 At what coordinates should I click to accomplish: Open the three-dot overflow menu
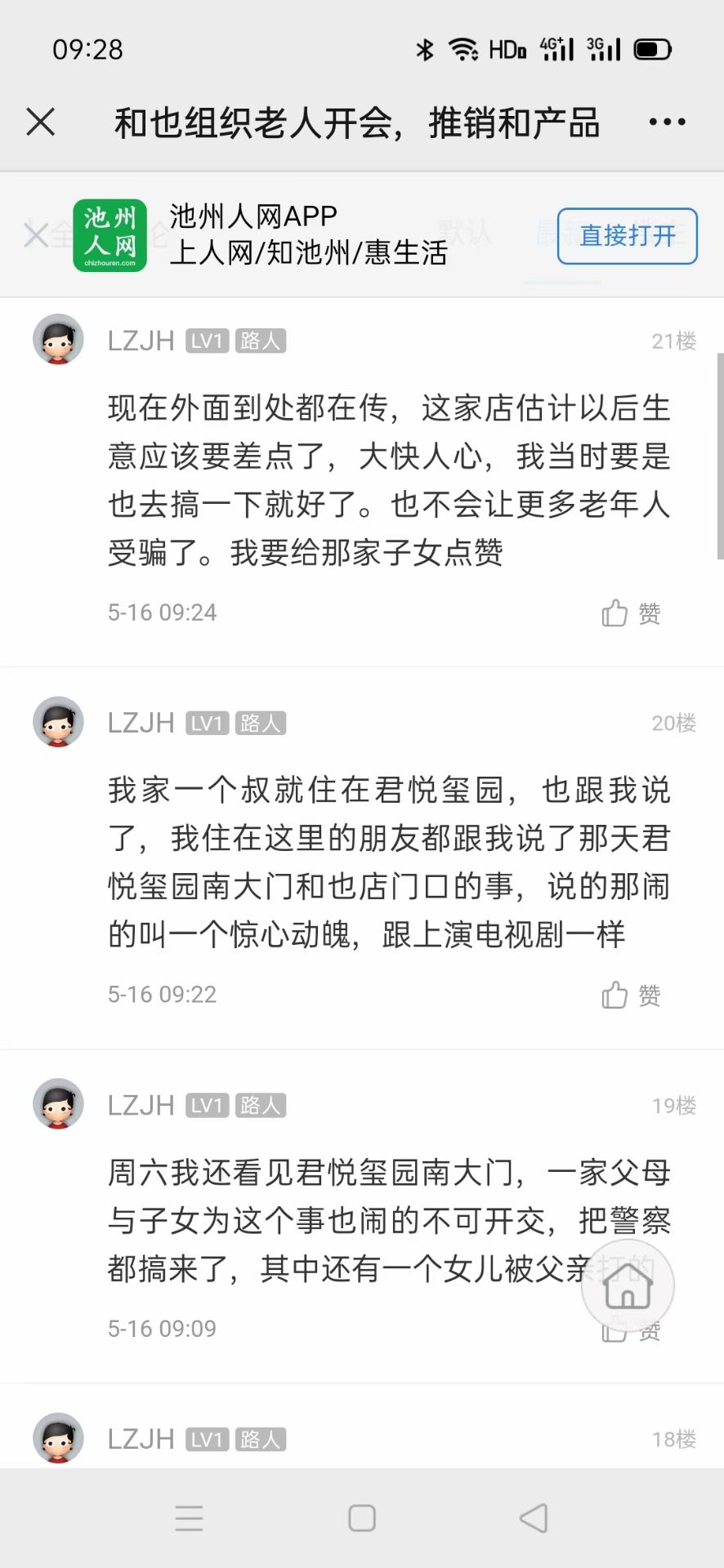click(667, 122)
